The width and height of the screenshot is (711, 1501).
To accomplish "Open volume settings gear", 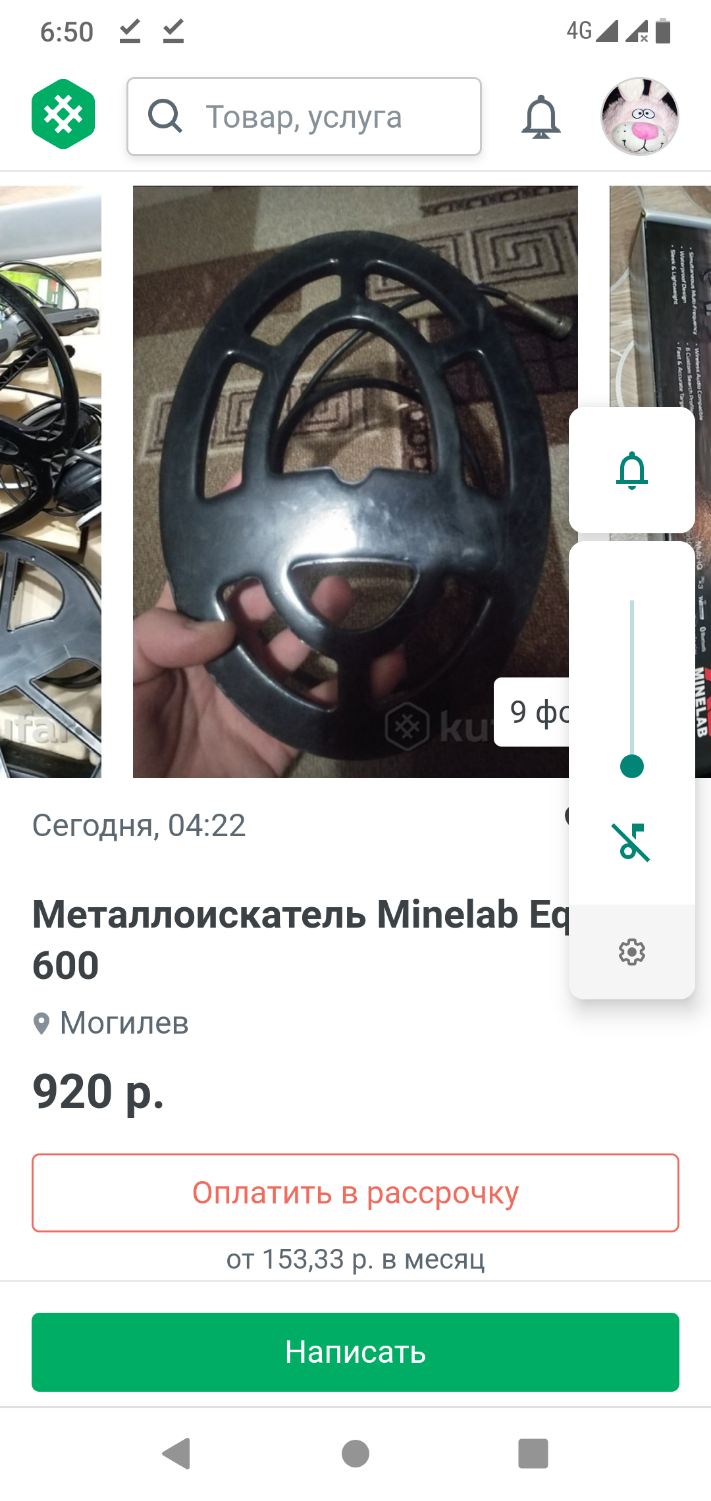I will point(632,952).
